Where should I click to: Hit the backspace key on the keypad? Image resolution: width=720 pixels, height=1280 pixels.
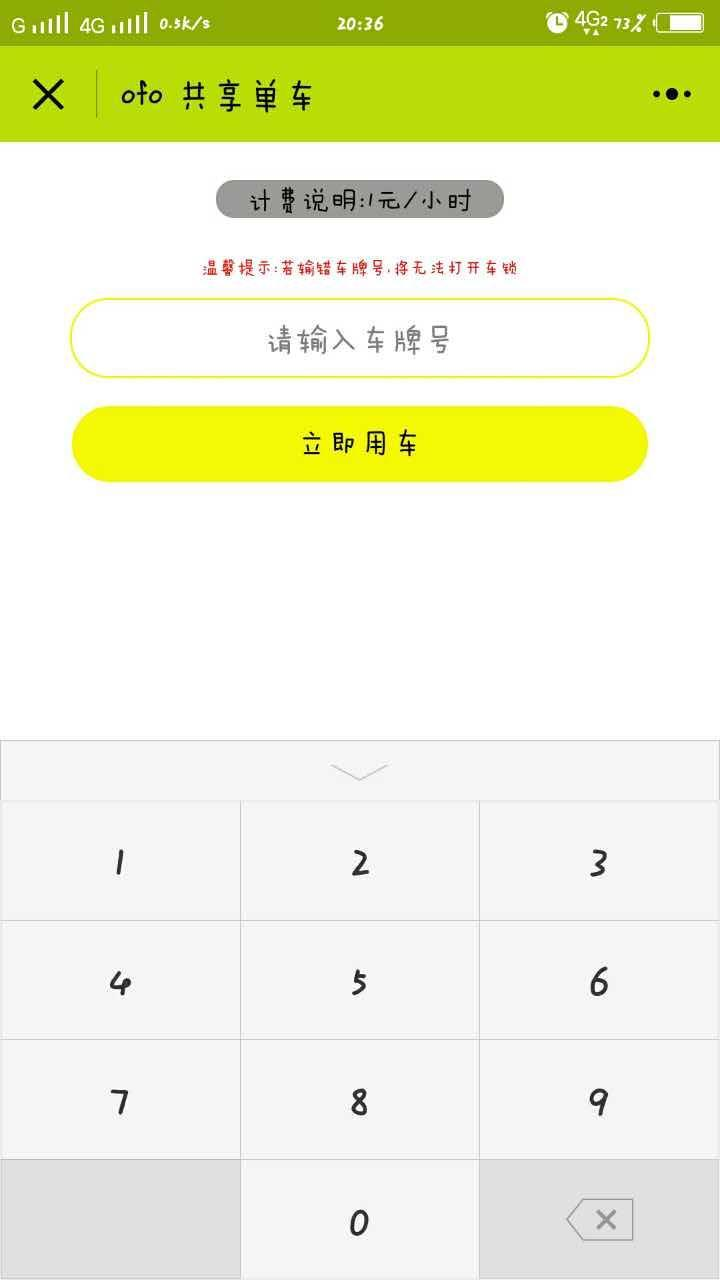point(600,1220)
